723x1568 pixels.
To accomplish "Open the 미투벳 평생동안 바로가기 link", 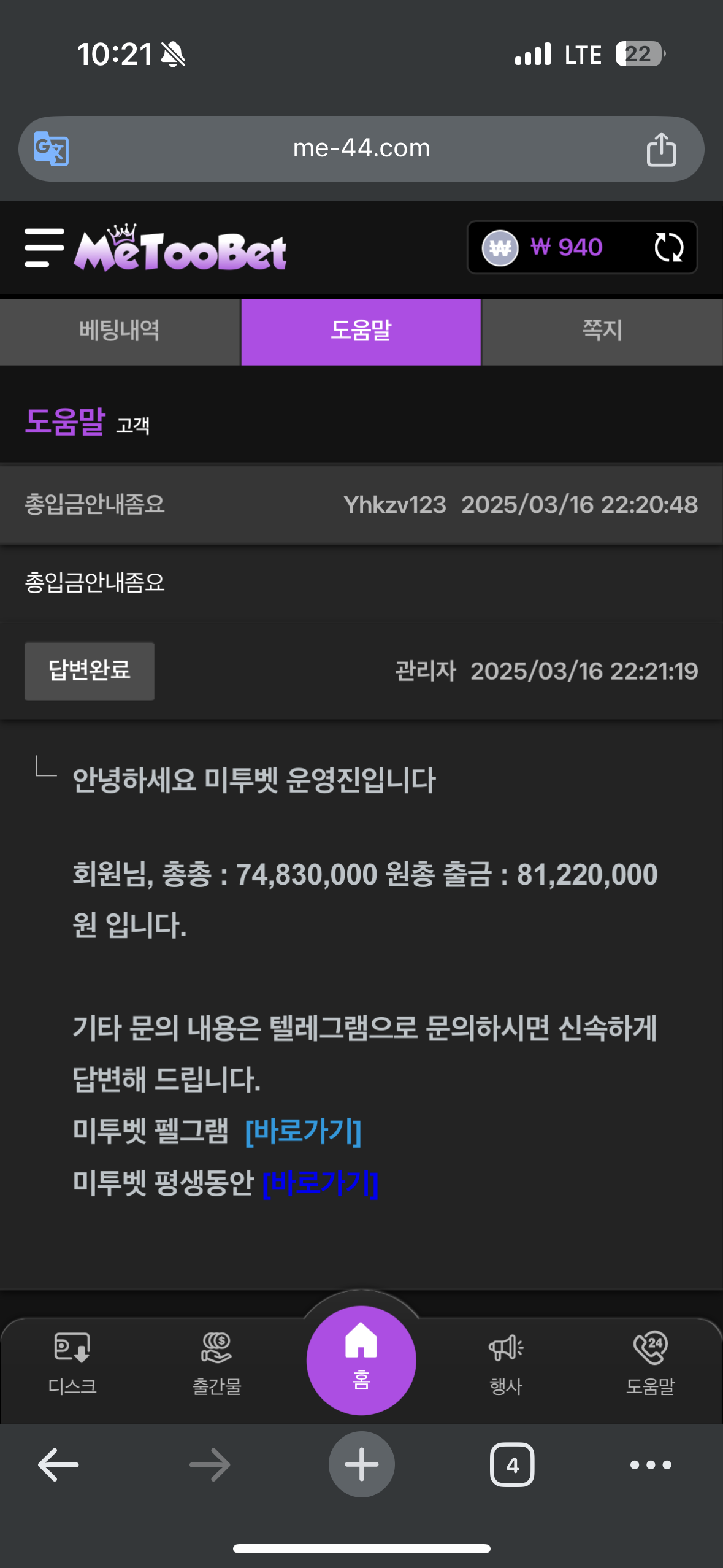I will click(x=319, y=1183).
